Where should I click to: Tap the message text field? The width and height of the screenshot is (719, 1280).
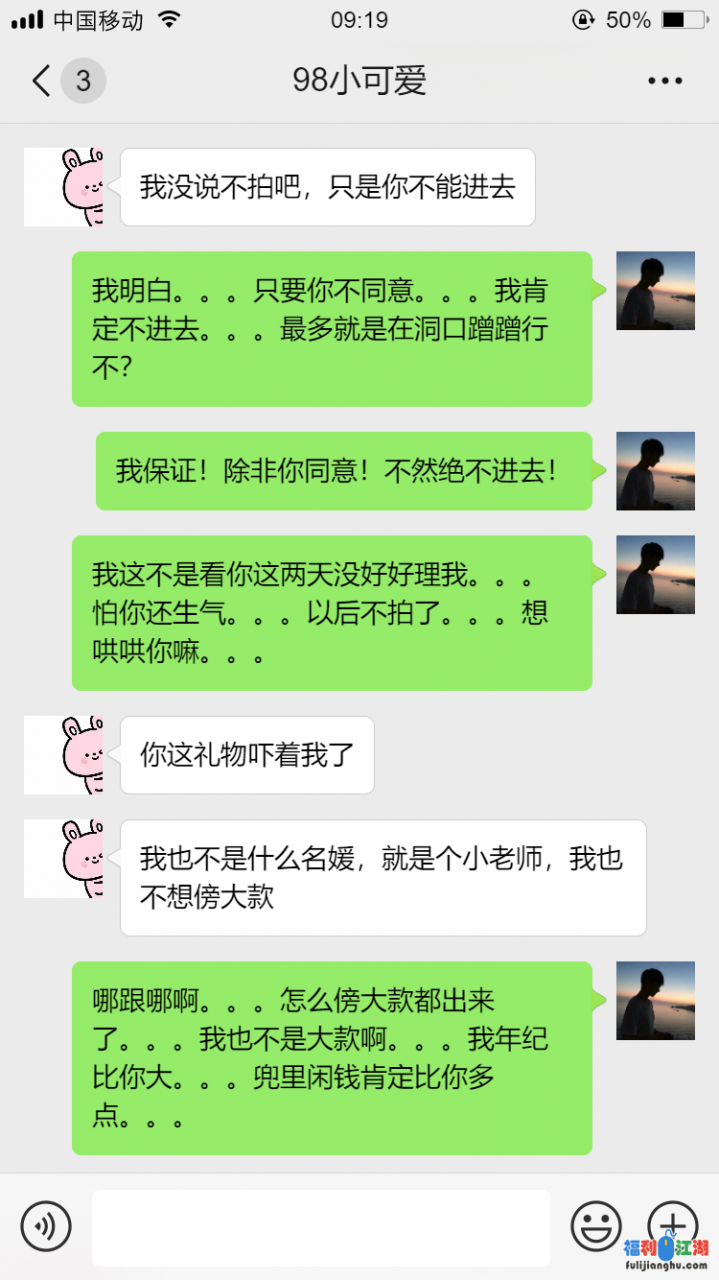point(321,1227)
